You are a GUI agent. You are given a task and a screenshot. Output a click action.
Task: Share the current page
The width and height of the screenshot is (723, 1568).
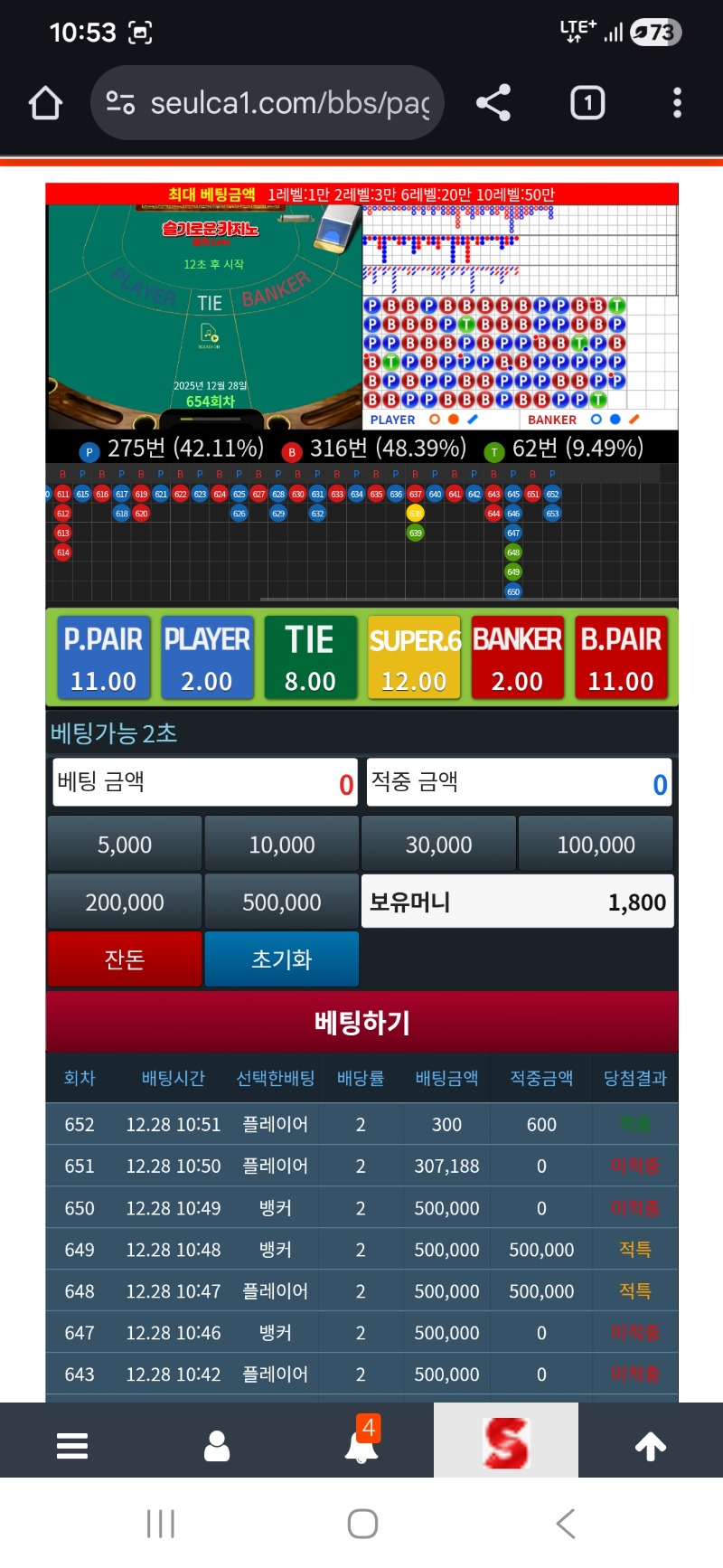click(x=493, y=103)
